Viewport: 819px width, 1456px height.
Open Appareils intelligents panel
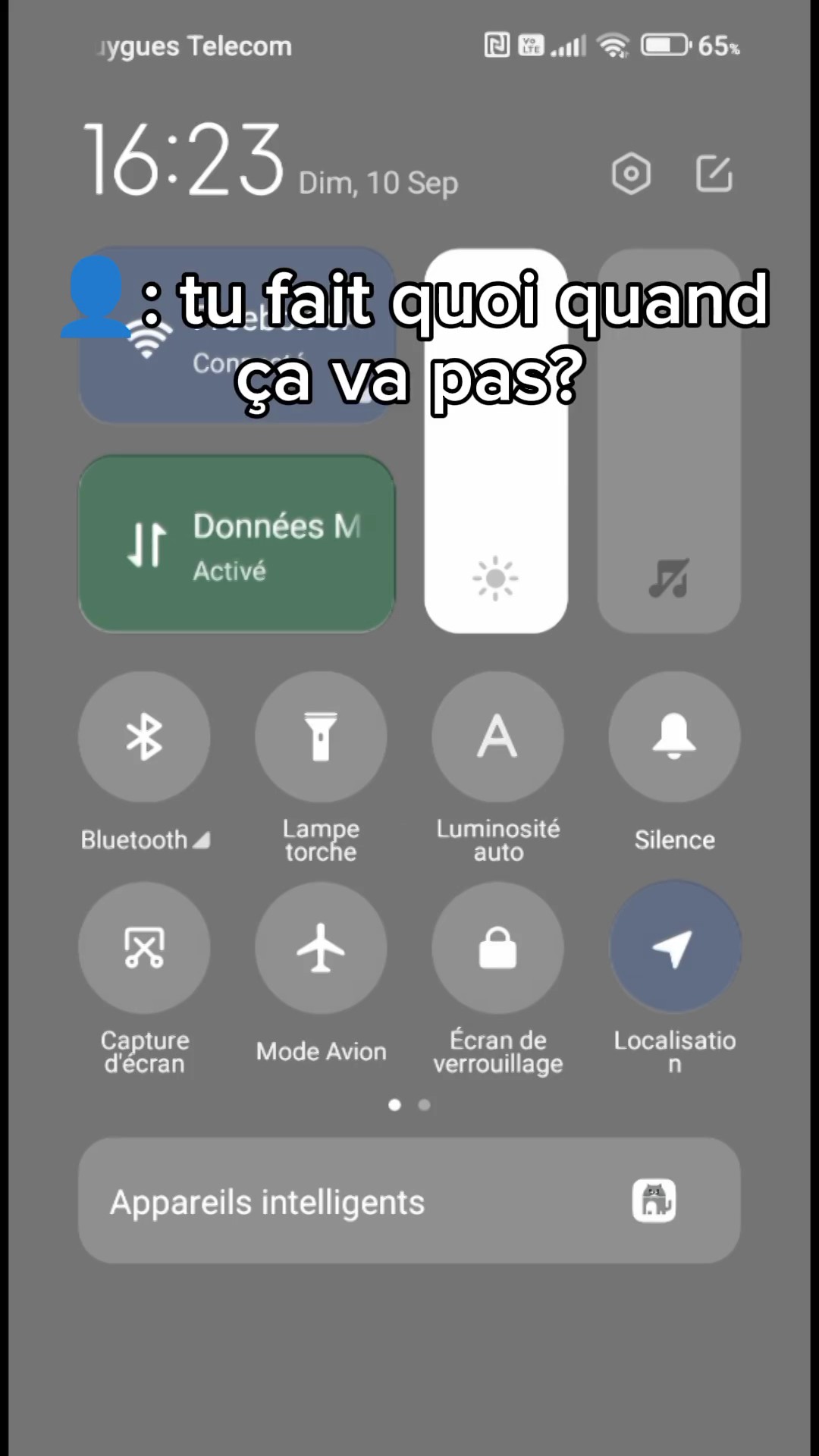point(409,1200)
